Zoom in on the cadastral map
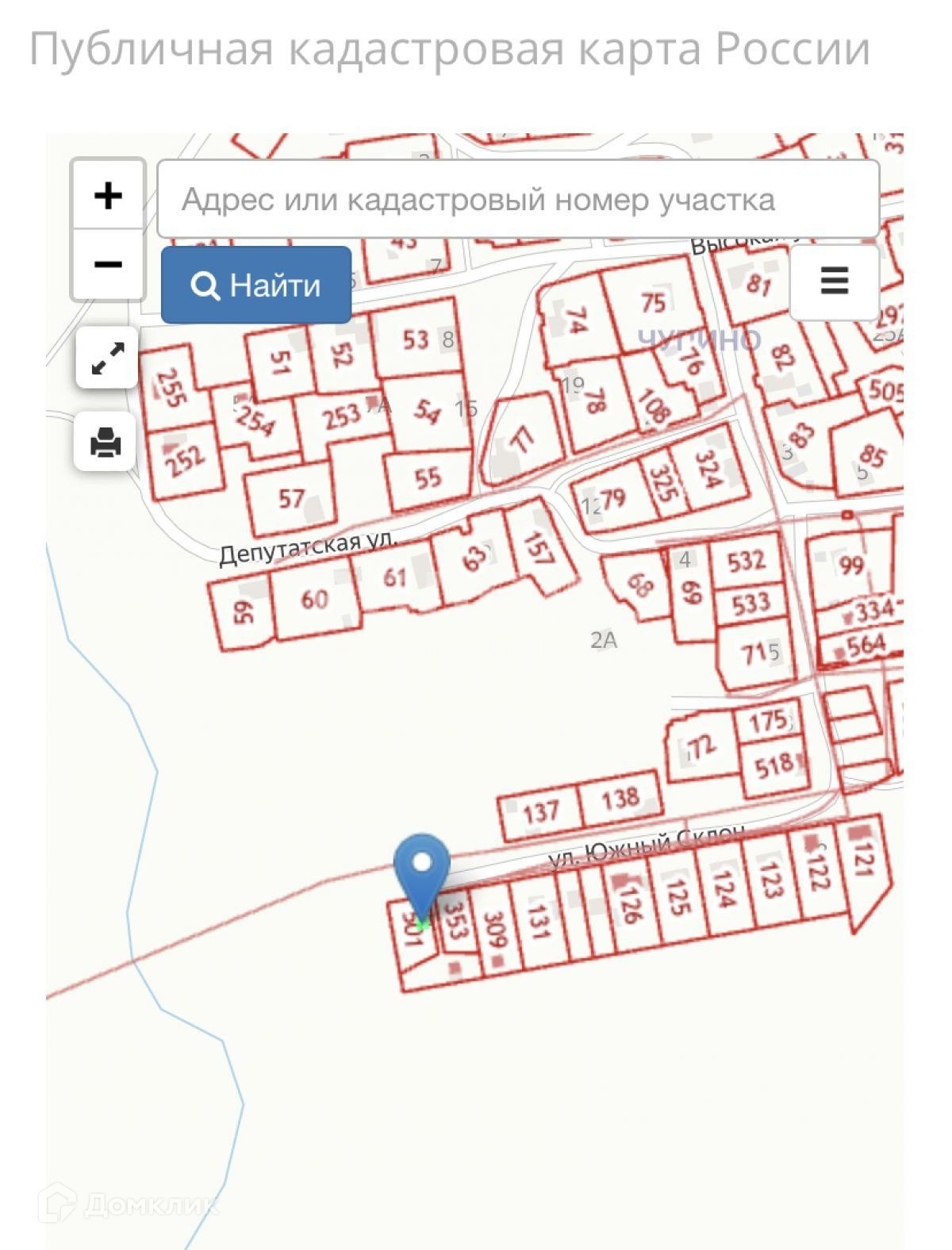This screenshot has height=1250, width=952. click(108, 195)
